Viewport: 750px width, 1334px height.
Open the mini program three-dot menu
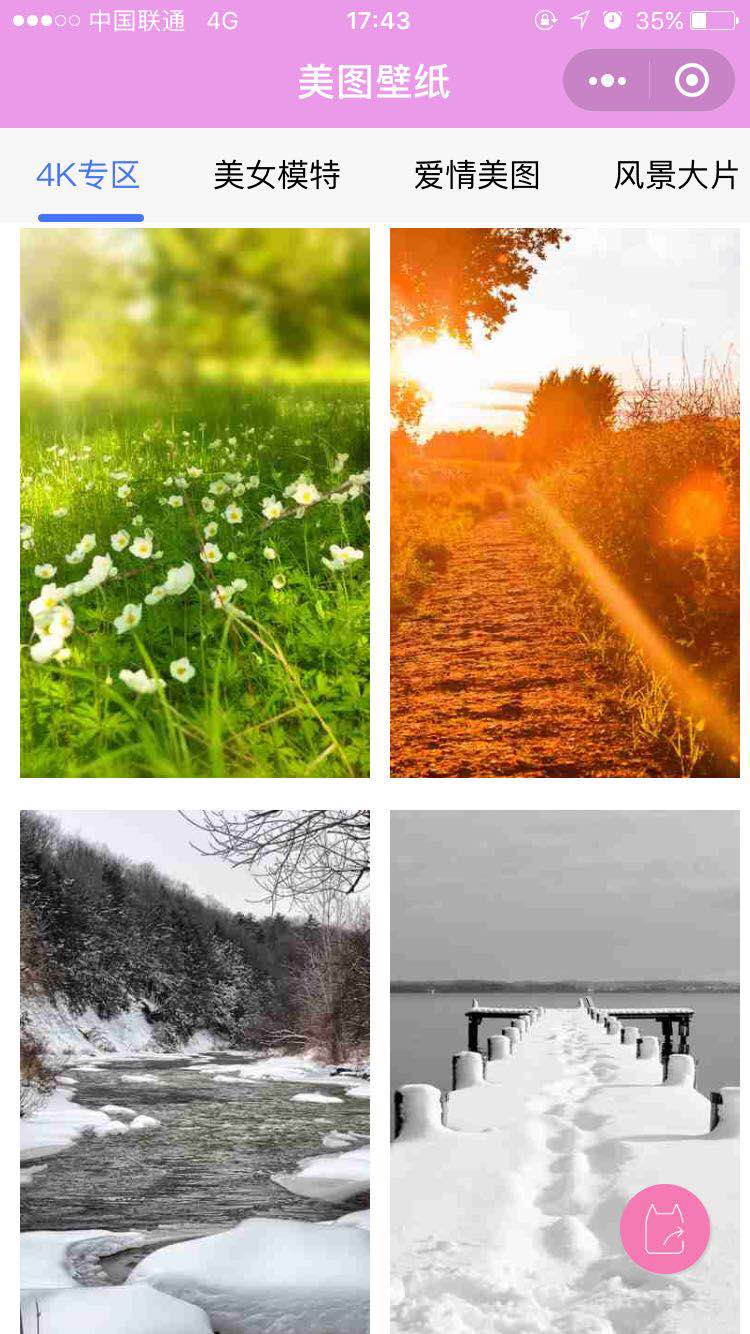(607, 81)
